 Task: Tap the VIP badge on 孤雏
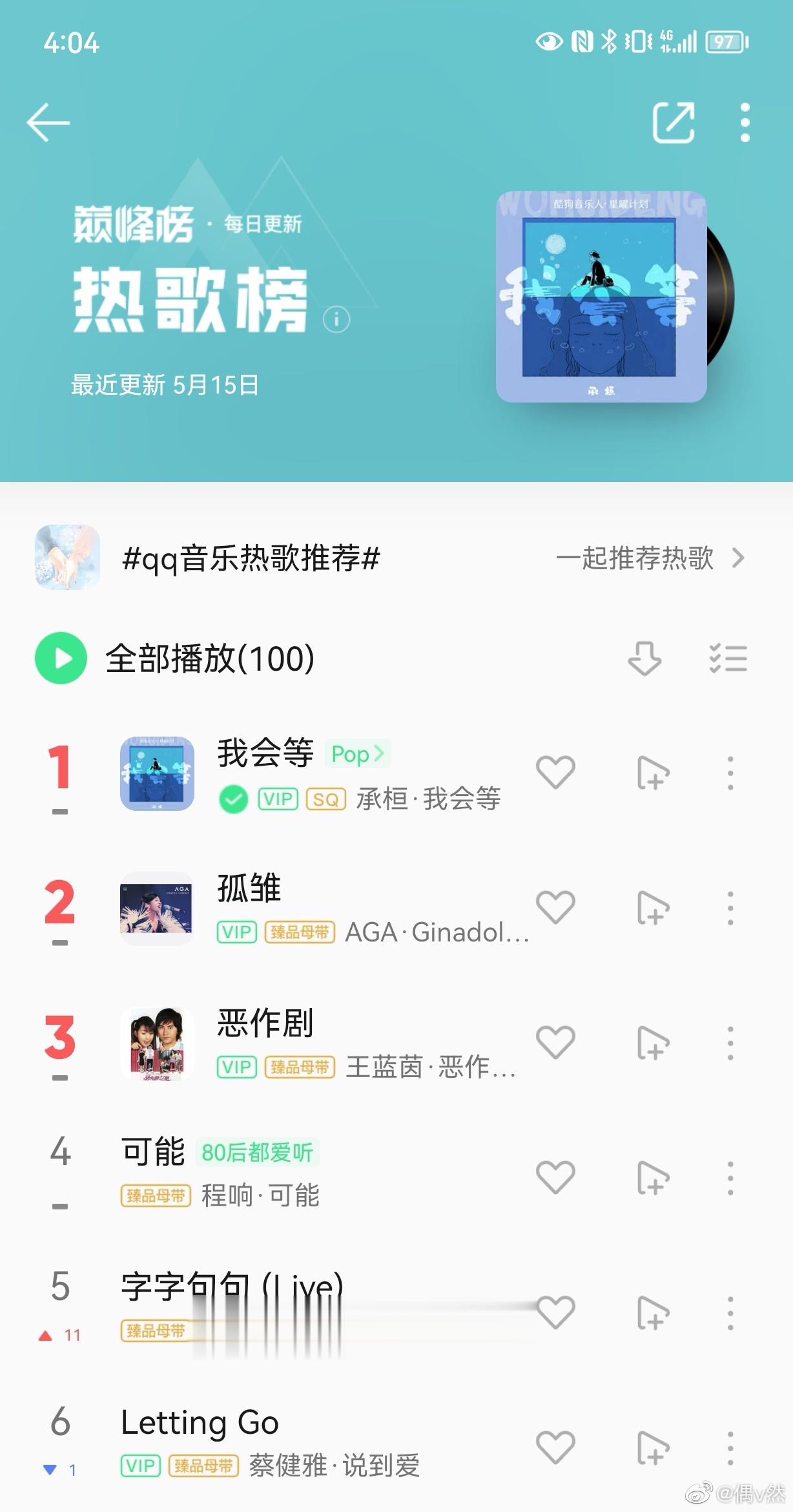pos(236,932)
